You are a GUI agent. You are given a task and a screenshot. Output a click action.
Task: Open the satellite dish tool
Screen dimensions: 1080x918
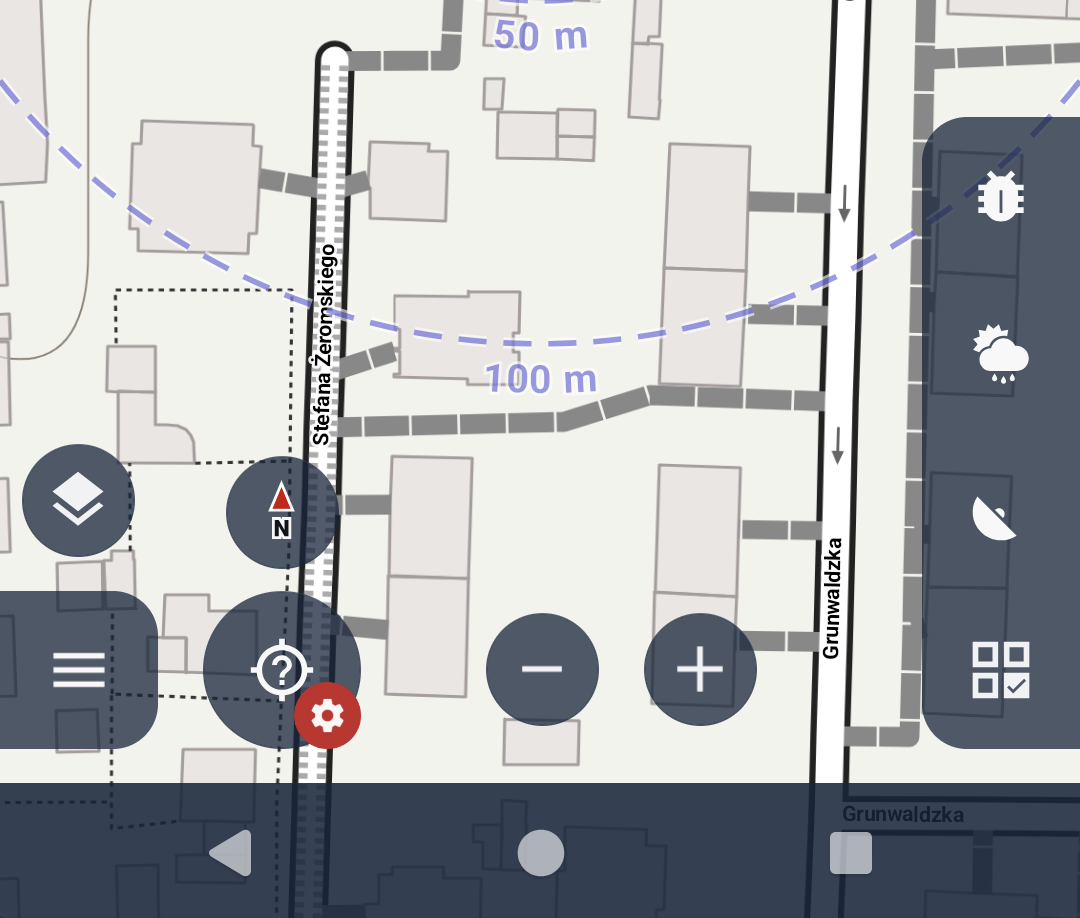(x=994, y=519)
